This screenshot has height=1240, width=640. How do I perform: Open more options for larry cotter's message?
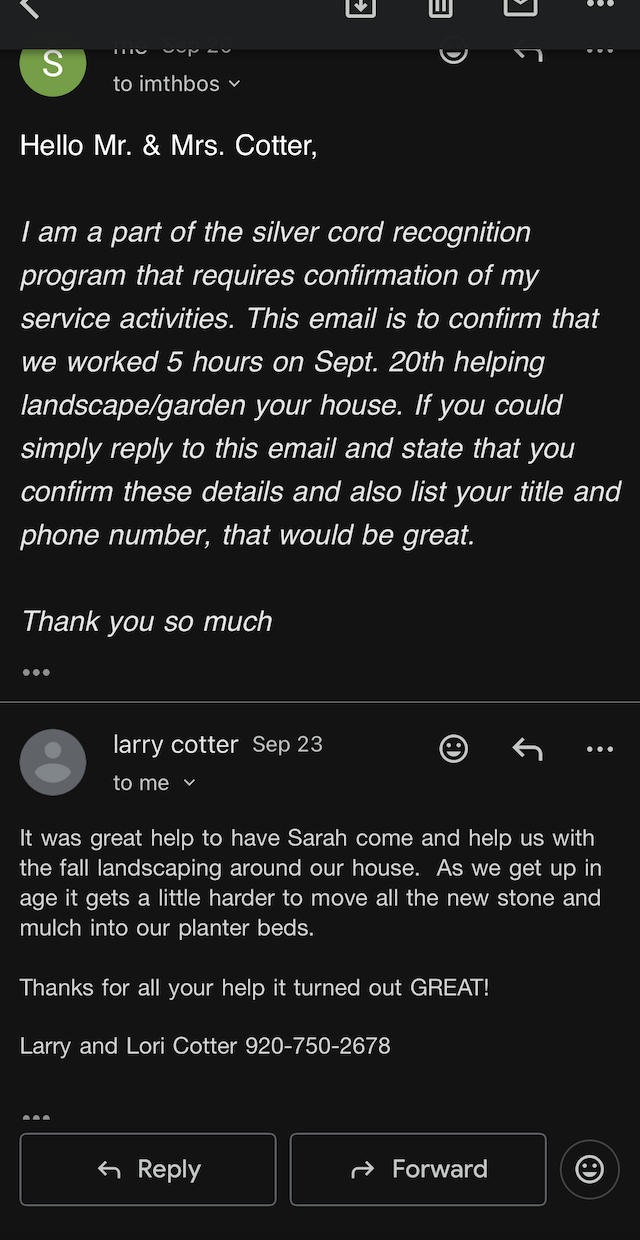click(600, 748)
